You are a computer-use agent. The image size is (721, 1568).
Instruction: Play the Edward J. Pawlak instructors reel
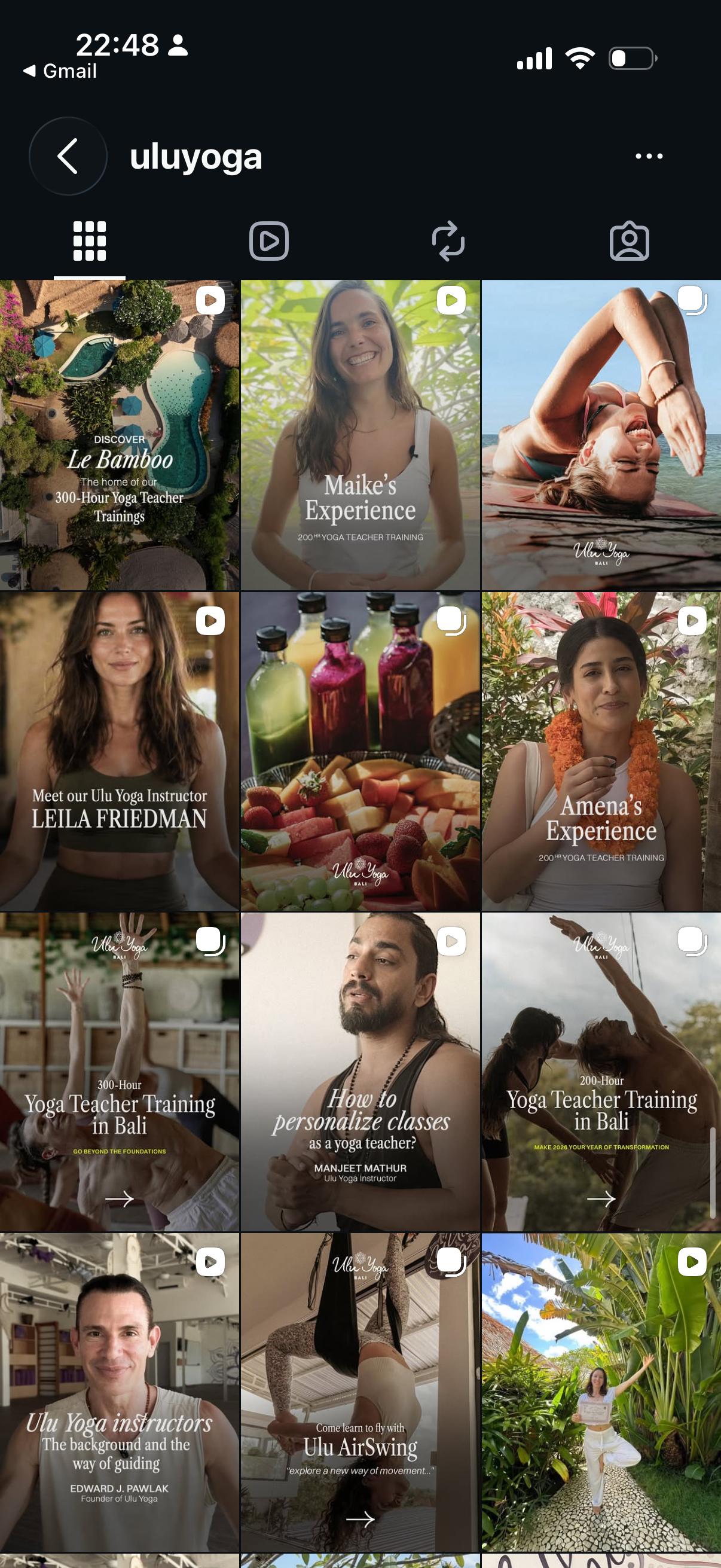click(x=119, y=1392)
